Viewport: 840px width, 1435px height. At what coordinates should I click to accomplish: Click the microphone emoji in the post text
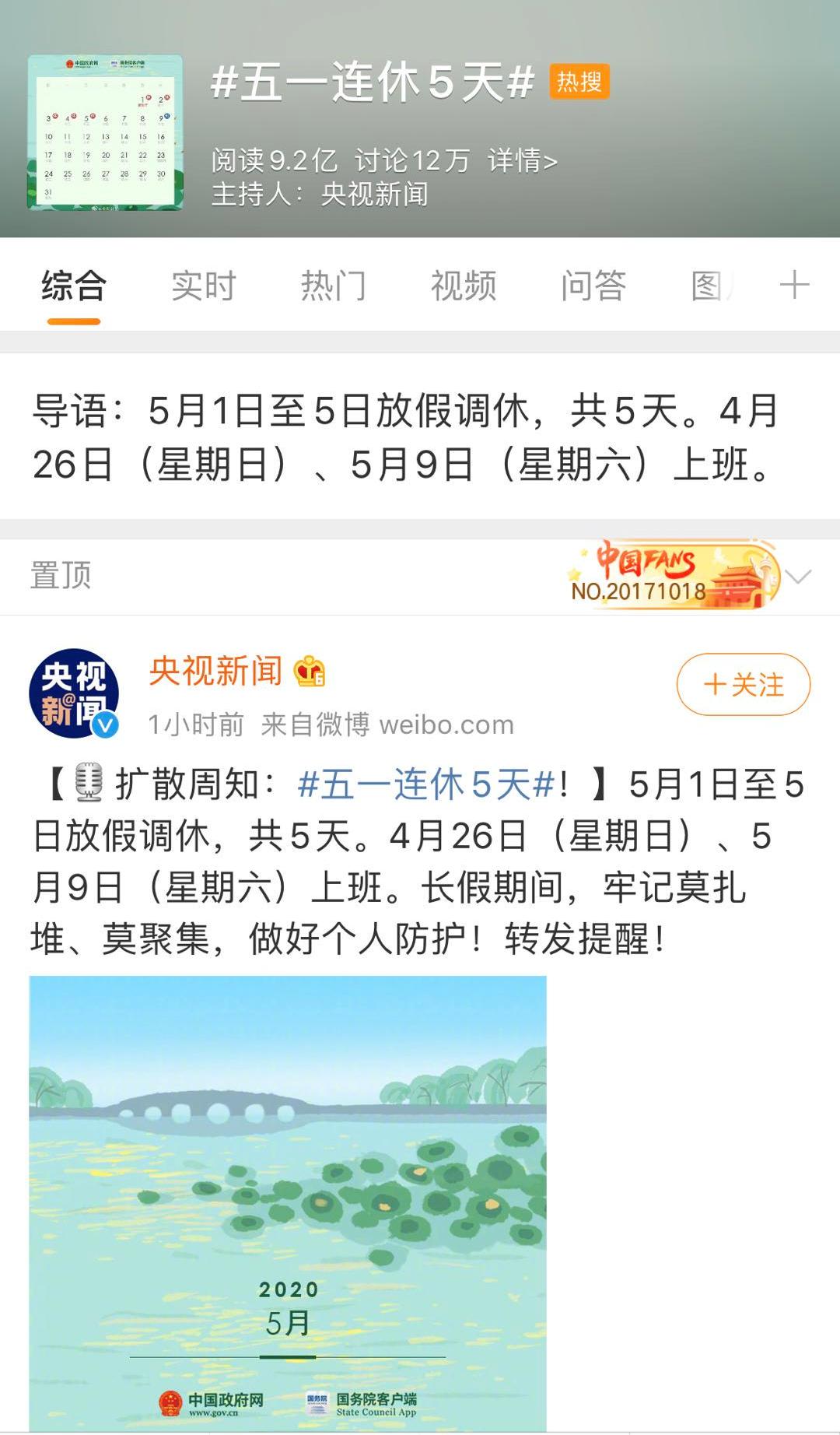point(87,779)
